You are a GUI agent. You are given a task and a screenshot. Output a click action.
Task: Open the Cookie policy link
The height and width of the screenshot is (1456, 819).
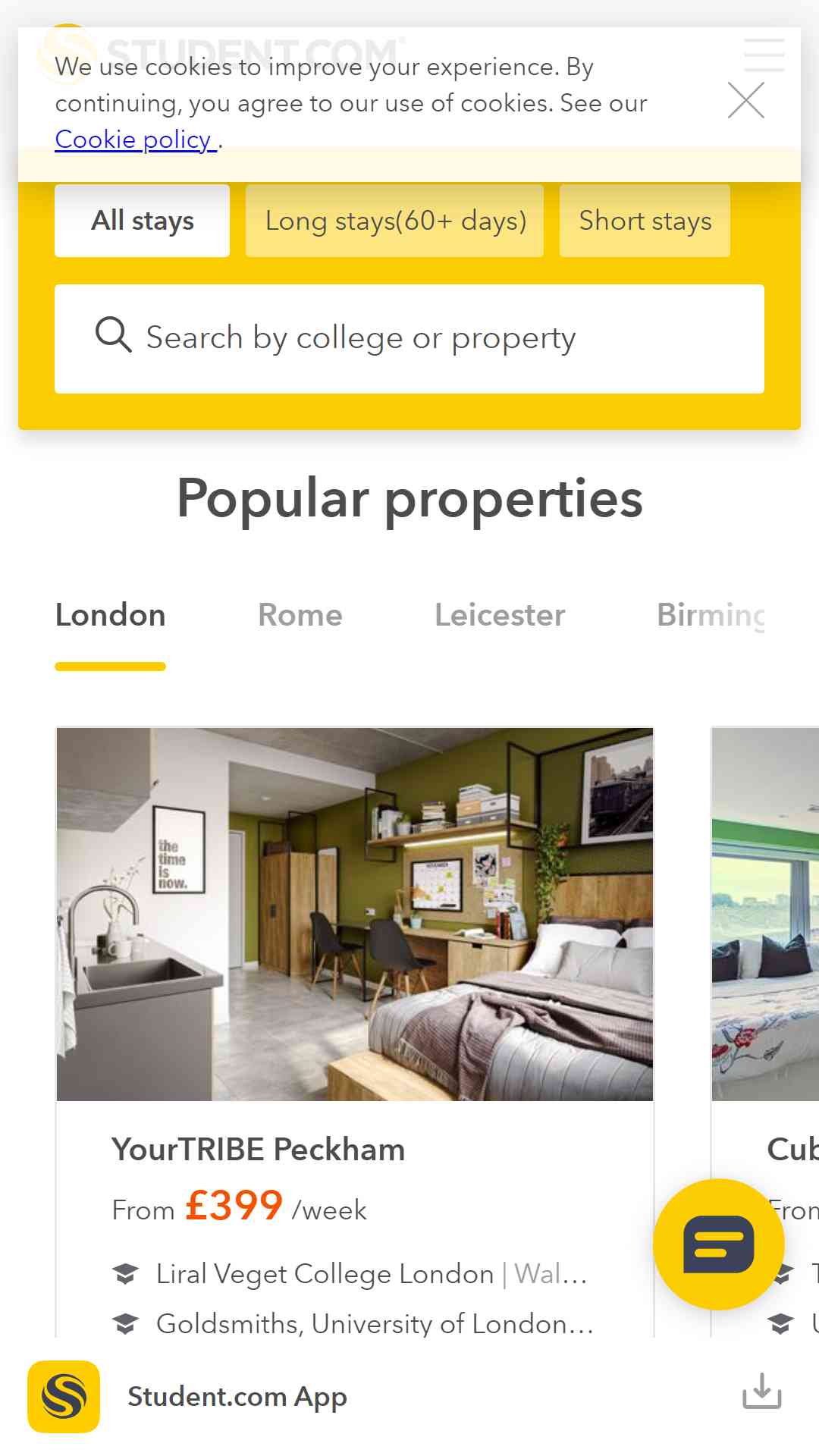click(x=135, y=140)
